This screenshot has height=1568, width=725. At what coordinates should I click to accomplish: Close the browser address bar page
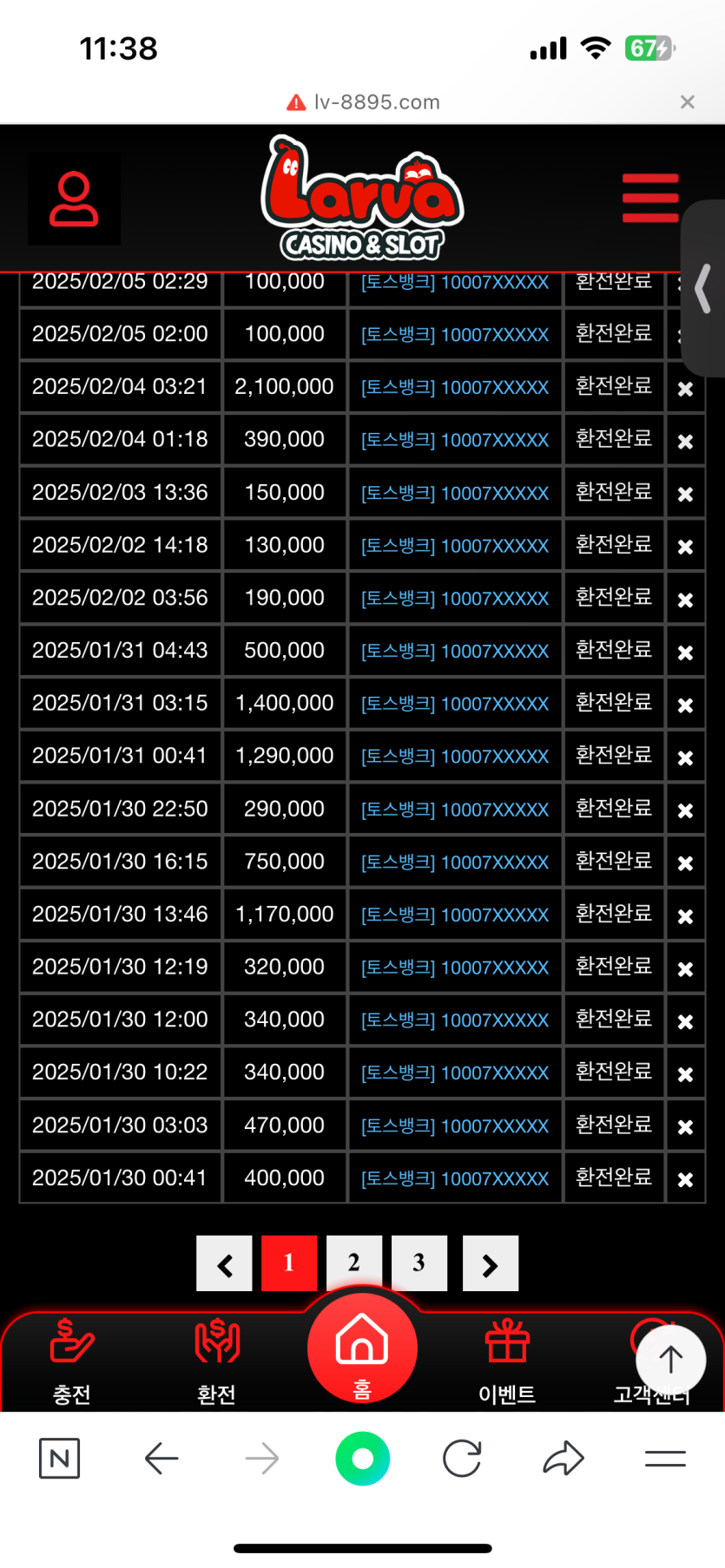click(688, 102)
